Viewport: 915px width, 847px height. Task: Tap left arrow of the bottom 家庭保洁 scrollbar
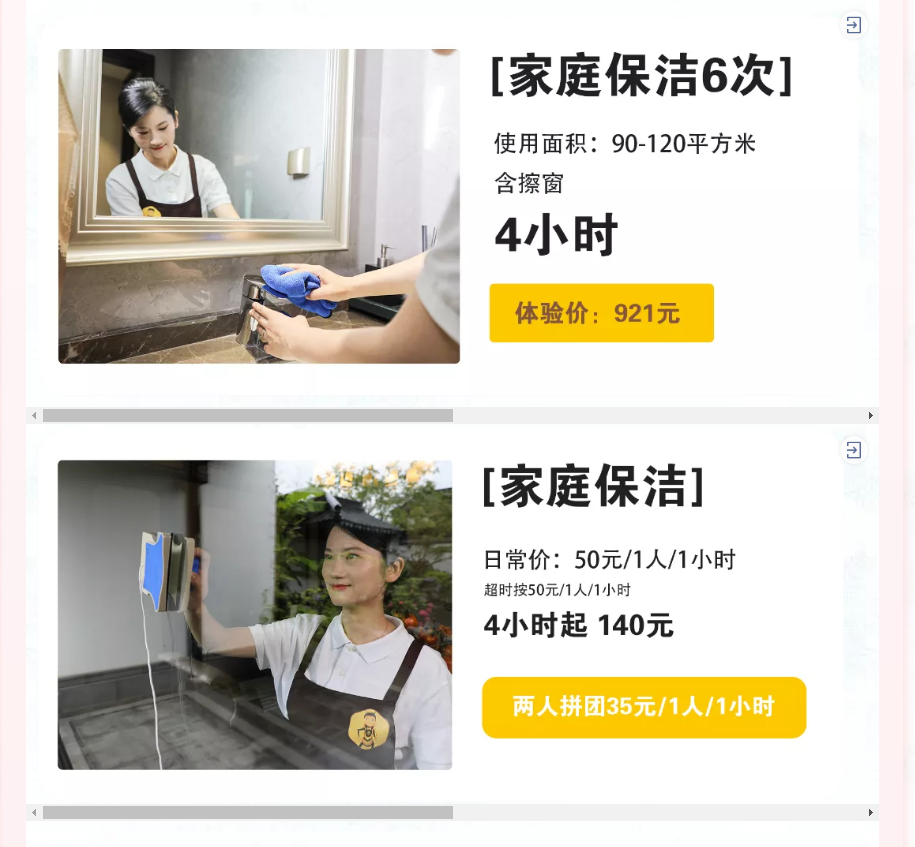pyautogui.click(x=34, y=812)
